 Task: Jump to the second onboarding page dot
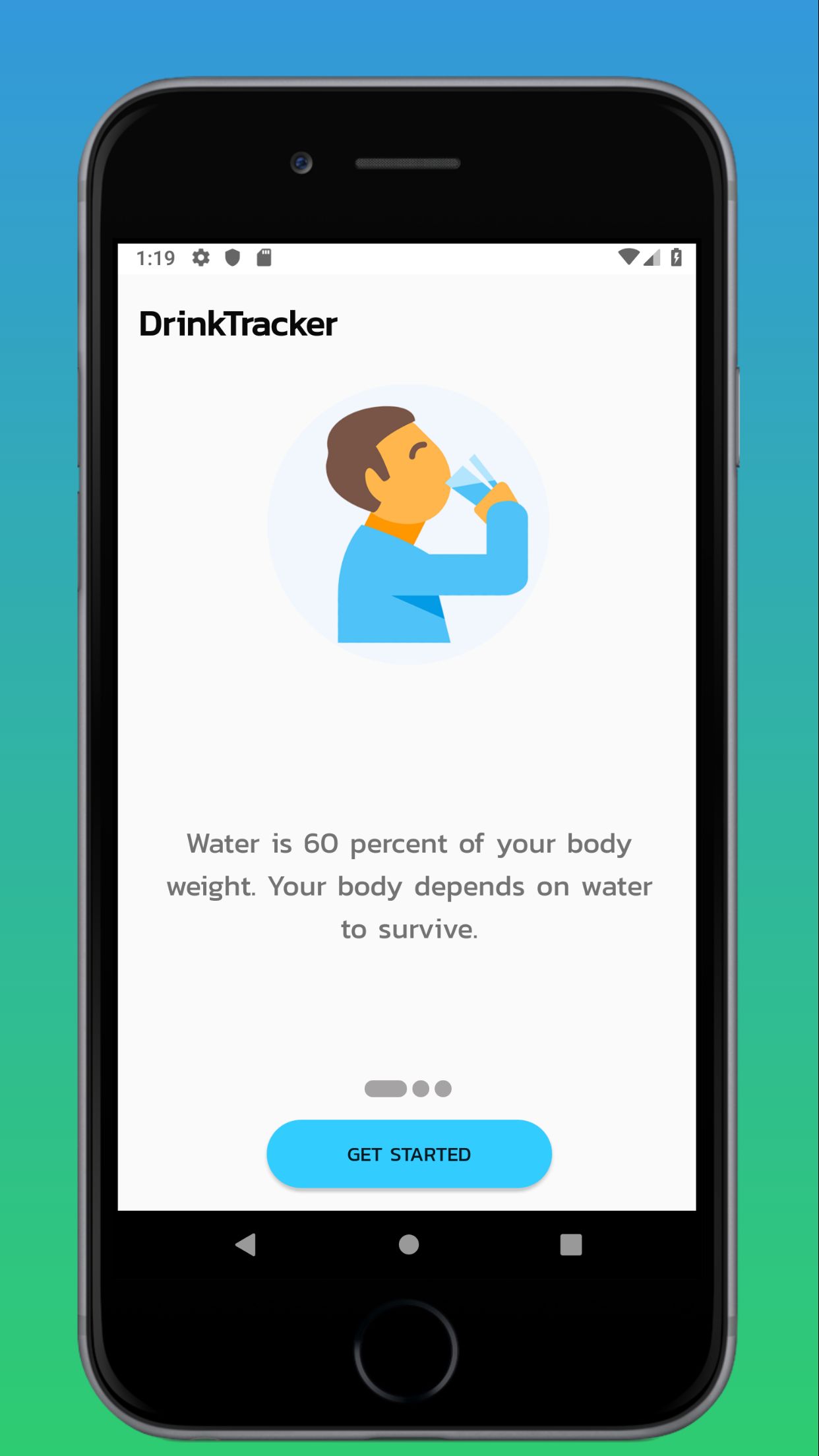pyautogui.click(x=421, y=1089)
